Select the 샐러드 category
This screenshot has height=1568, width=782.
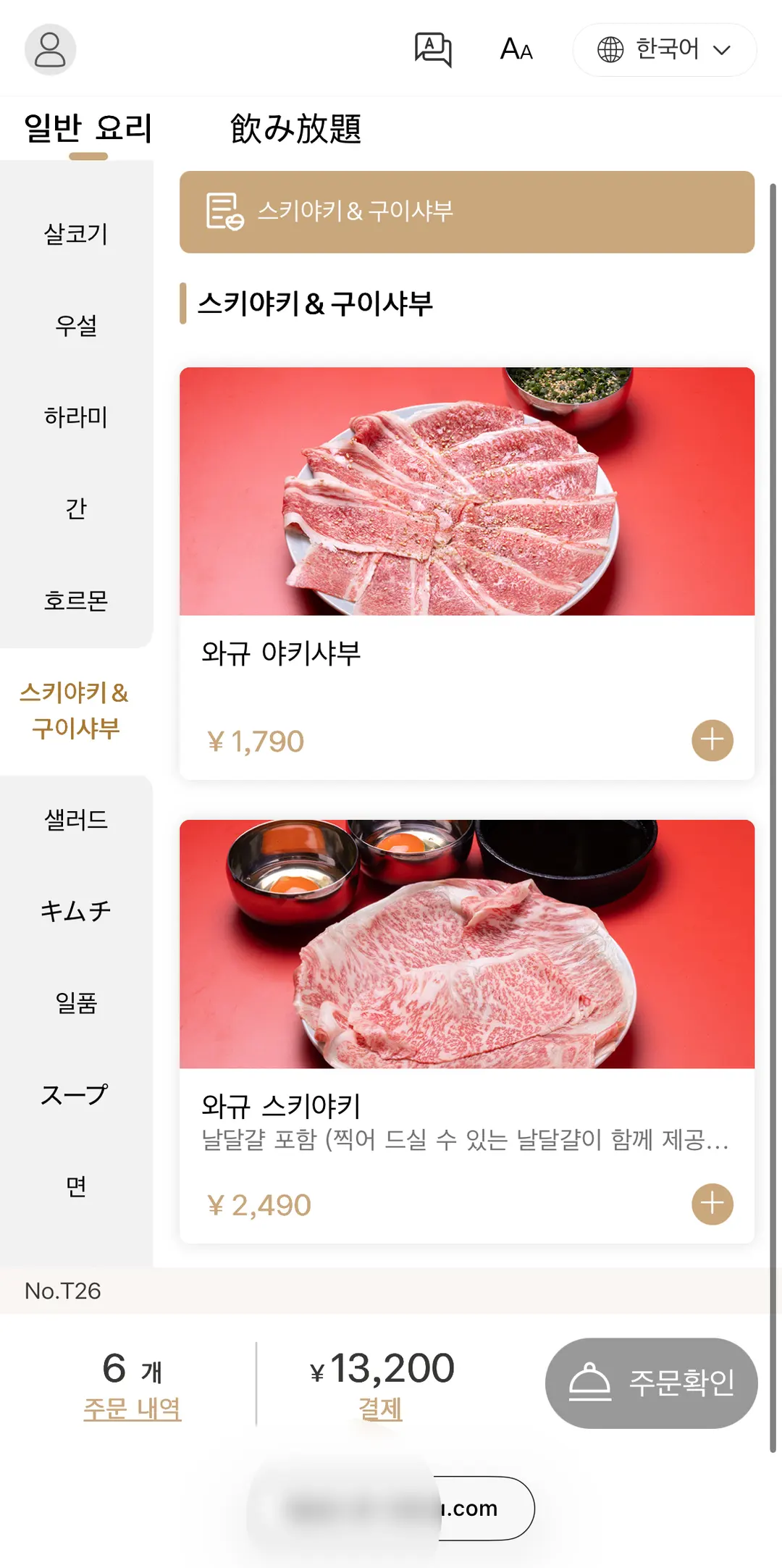[76, 820]
